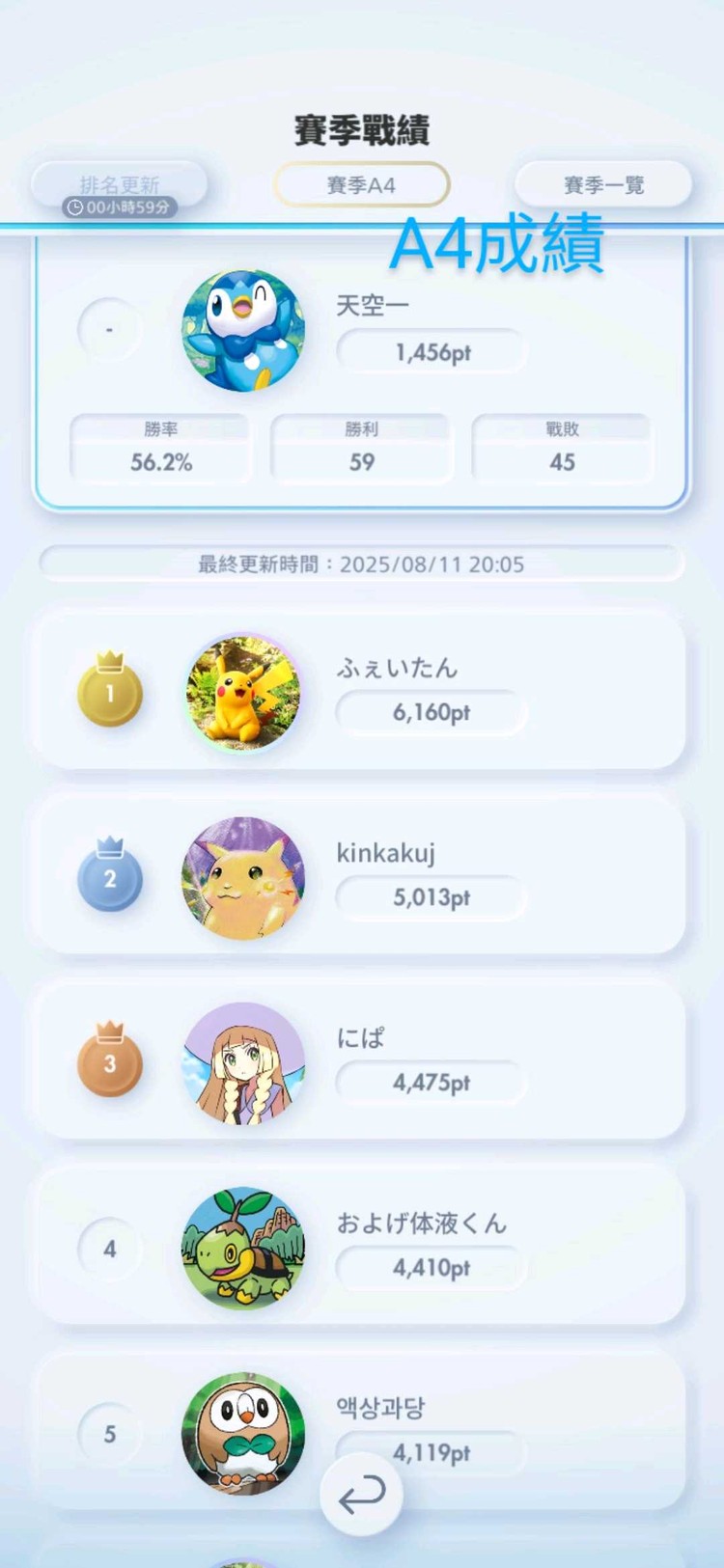Click the 戰敗 45 losses stat box
This screenshot has width=724, height=1568.
[x=562, y=446]
